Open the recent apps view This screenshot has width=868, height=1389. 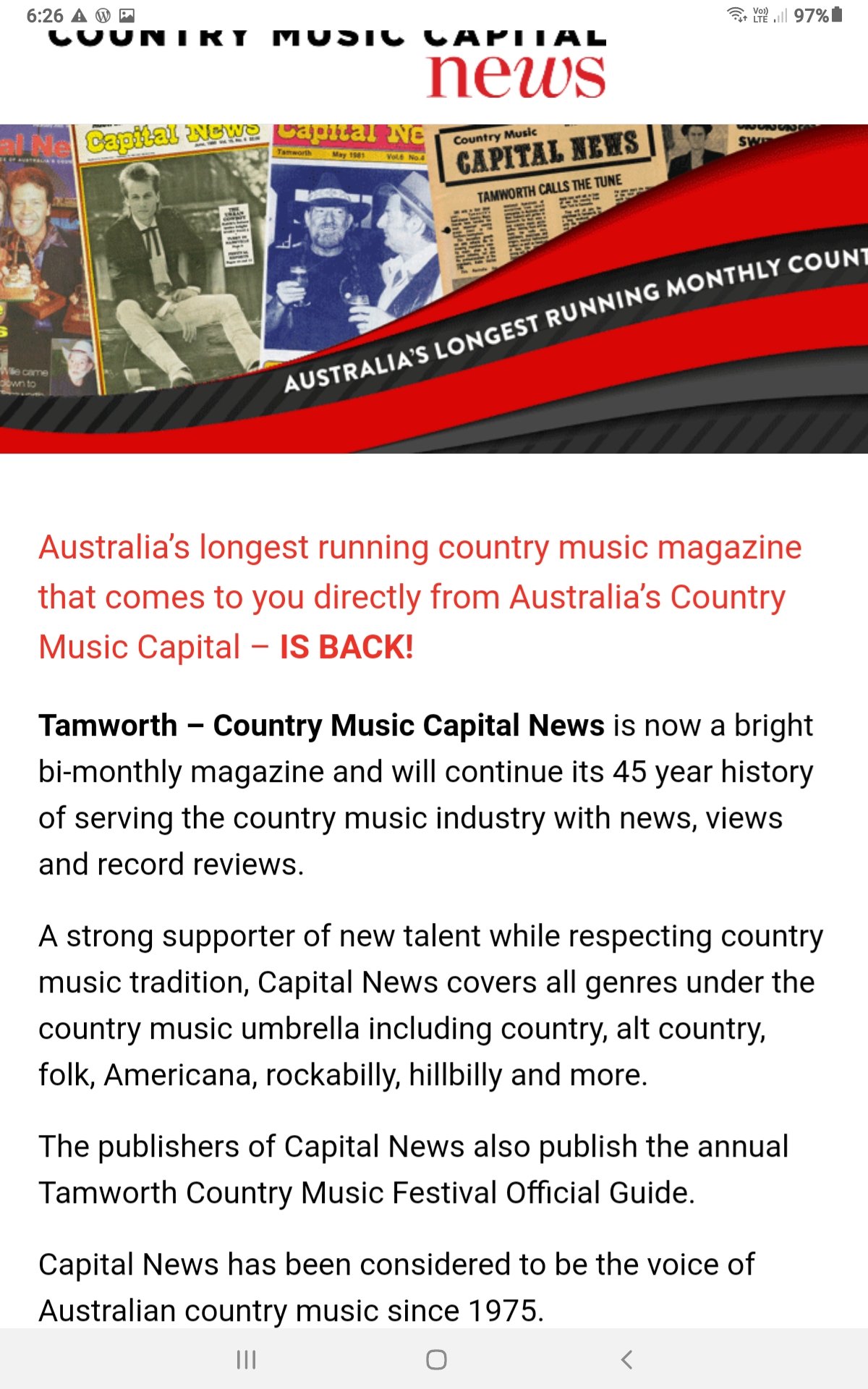(x=246, y=1360)
